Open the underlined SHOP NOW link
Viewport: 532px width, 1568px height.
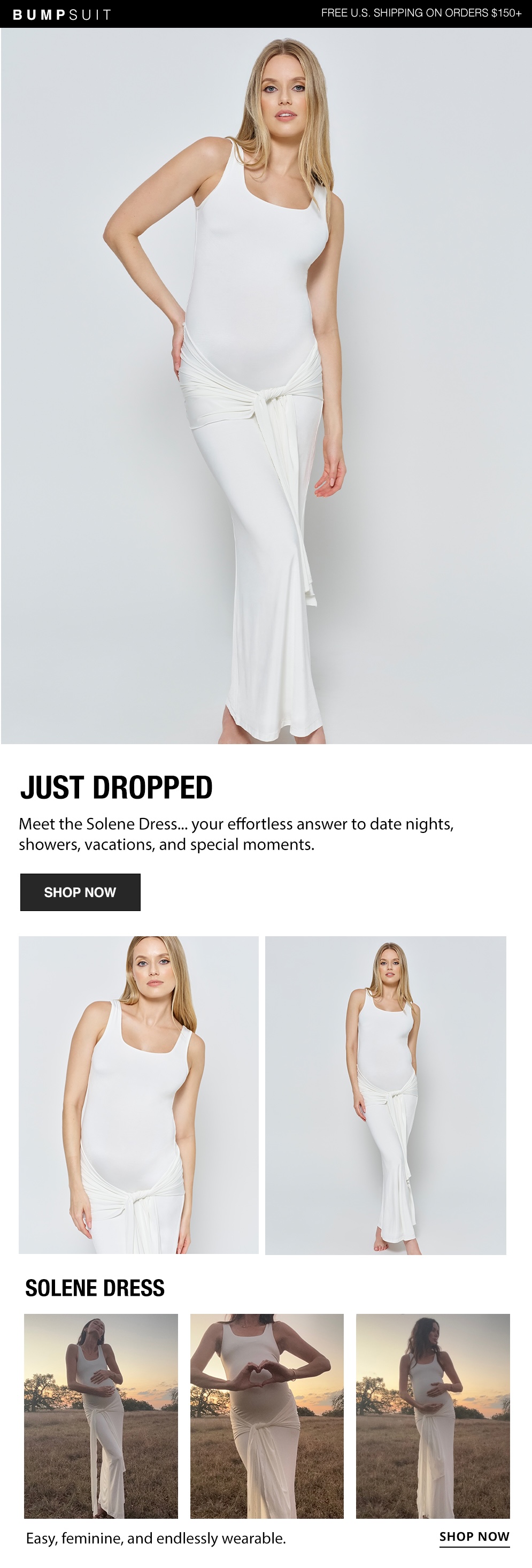pyautogui.click(x=474, y=1537)
